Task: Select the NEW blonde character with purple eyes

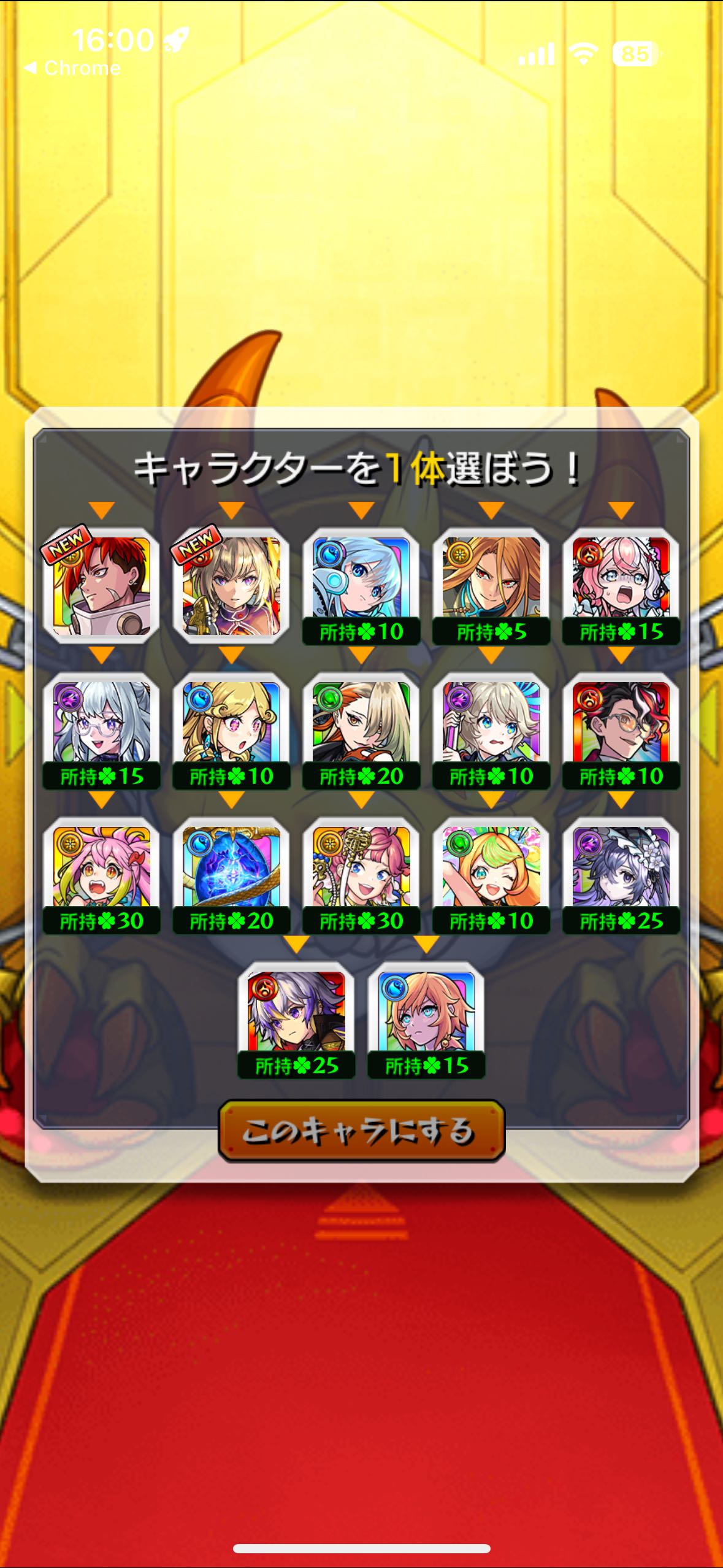Action: (231, 586)
